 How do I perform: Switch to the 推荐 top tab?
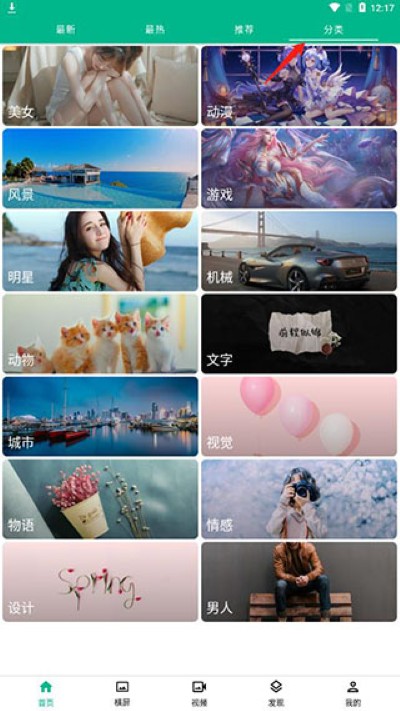point(244,30)
